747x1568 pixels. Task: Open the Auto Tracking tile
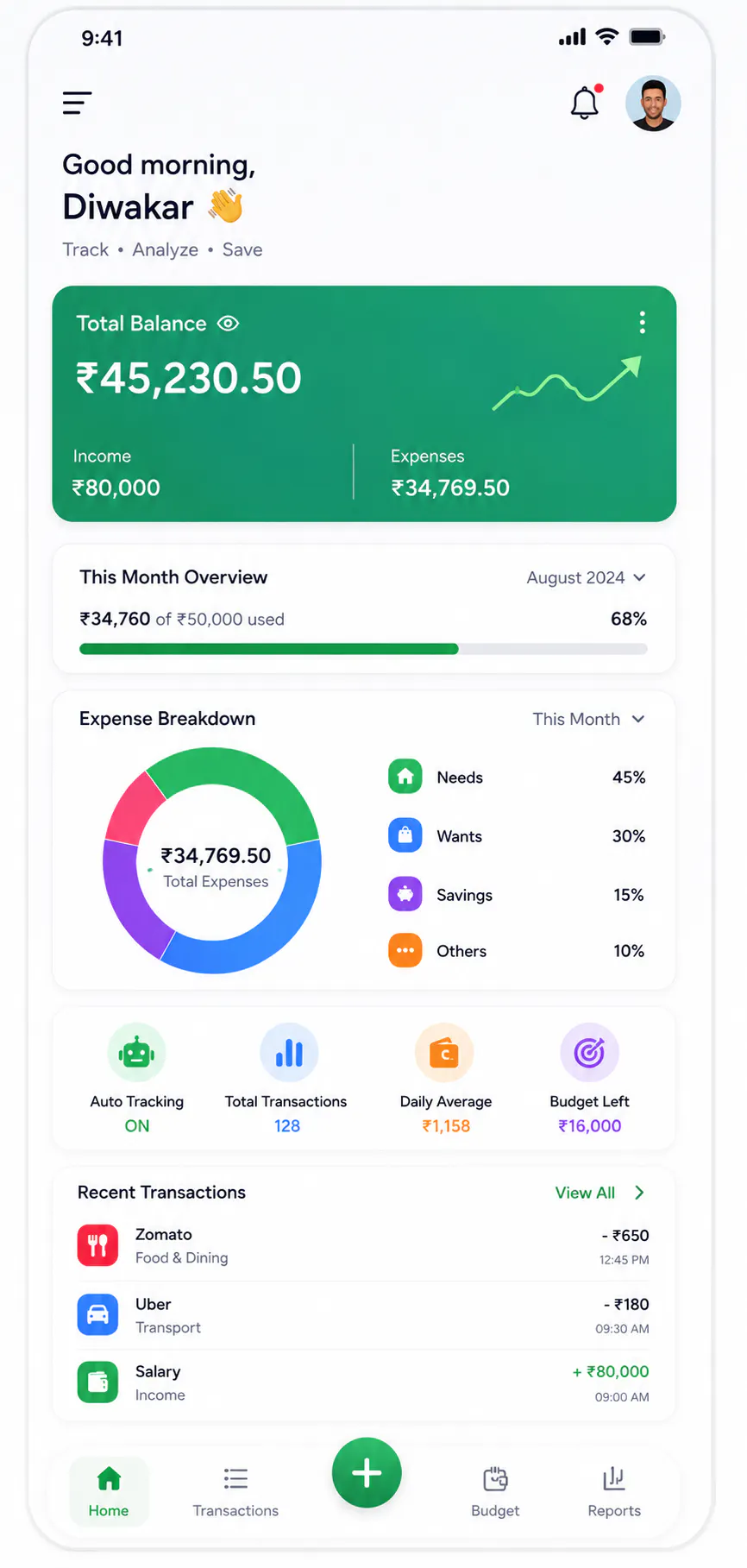pyautogui.click(x=137, y=1079)
